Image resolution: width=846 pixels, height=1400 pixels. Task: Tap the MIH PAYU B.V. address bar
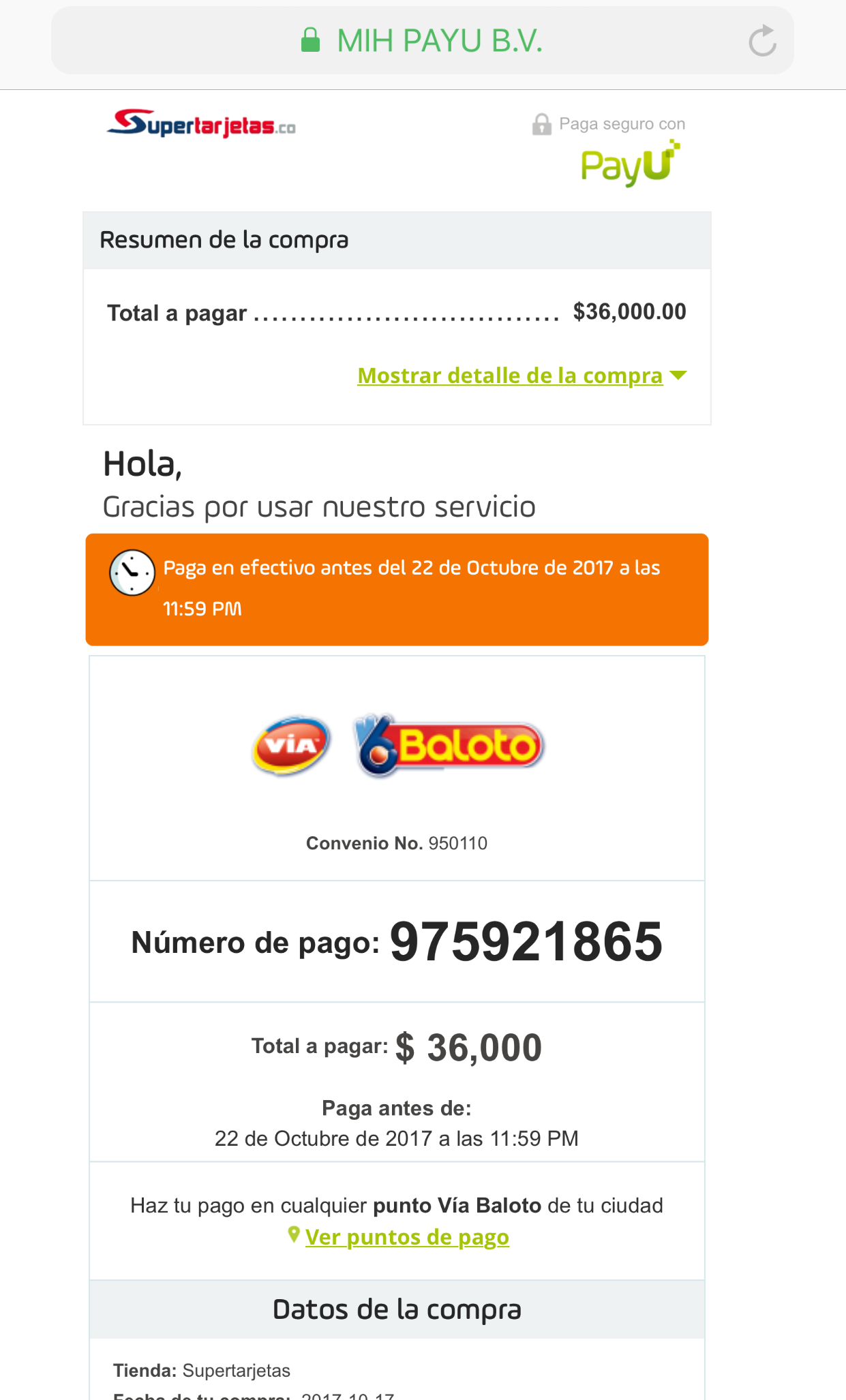click(x=422, y=41)
